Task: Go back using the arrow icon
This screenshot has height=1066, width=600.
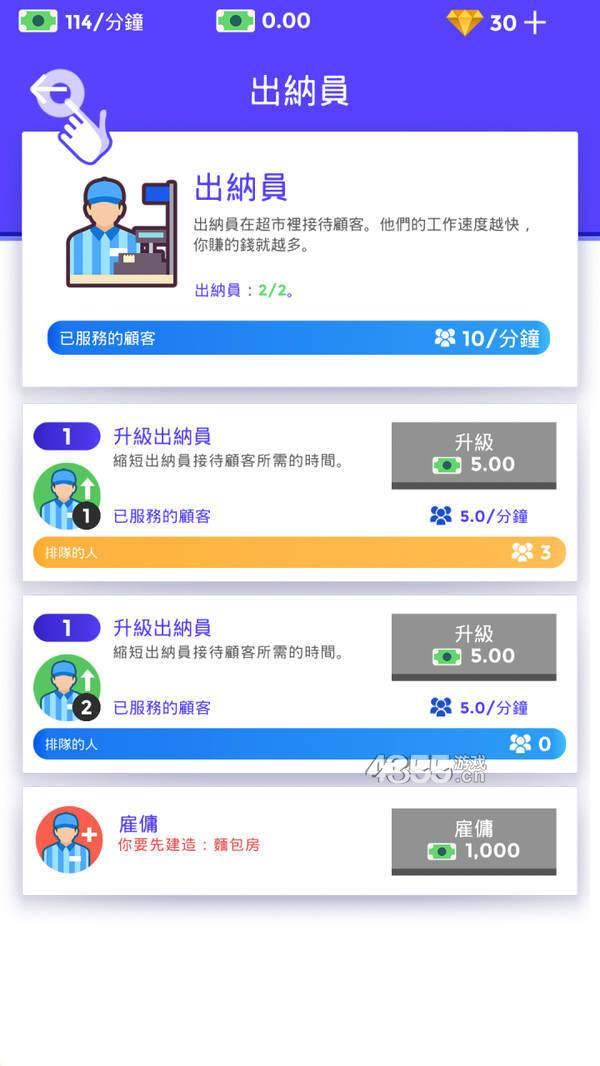Action: (x=50, y=92)
